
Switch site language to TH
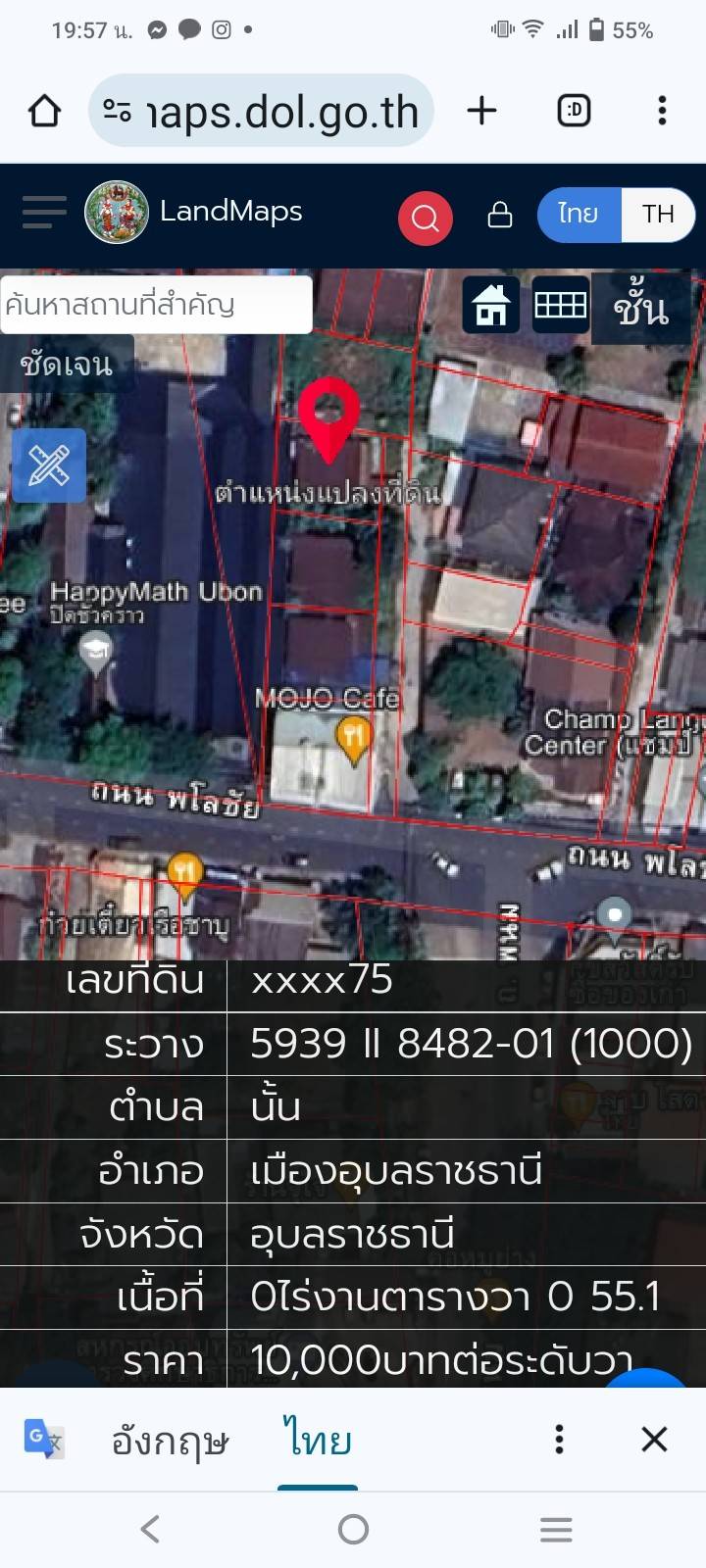coord(658,214)
